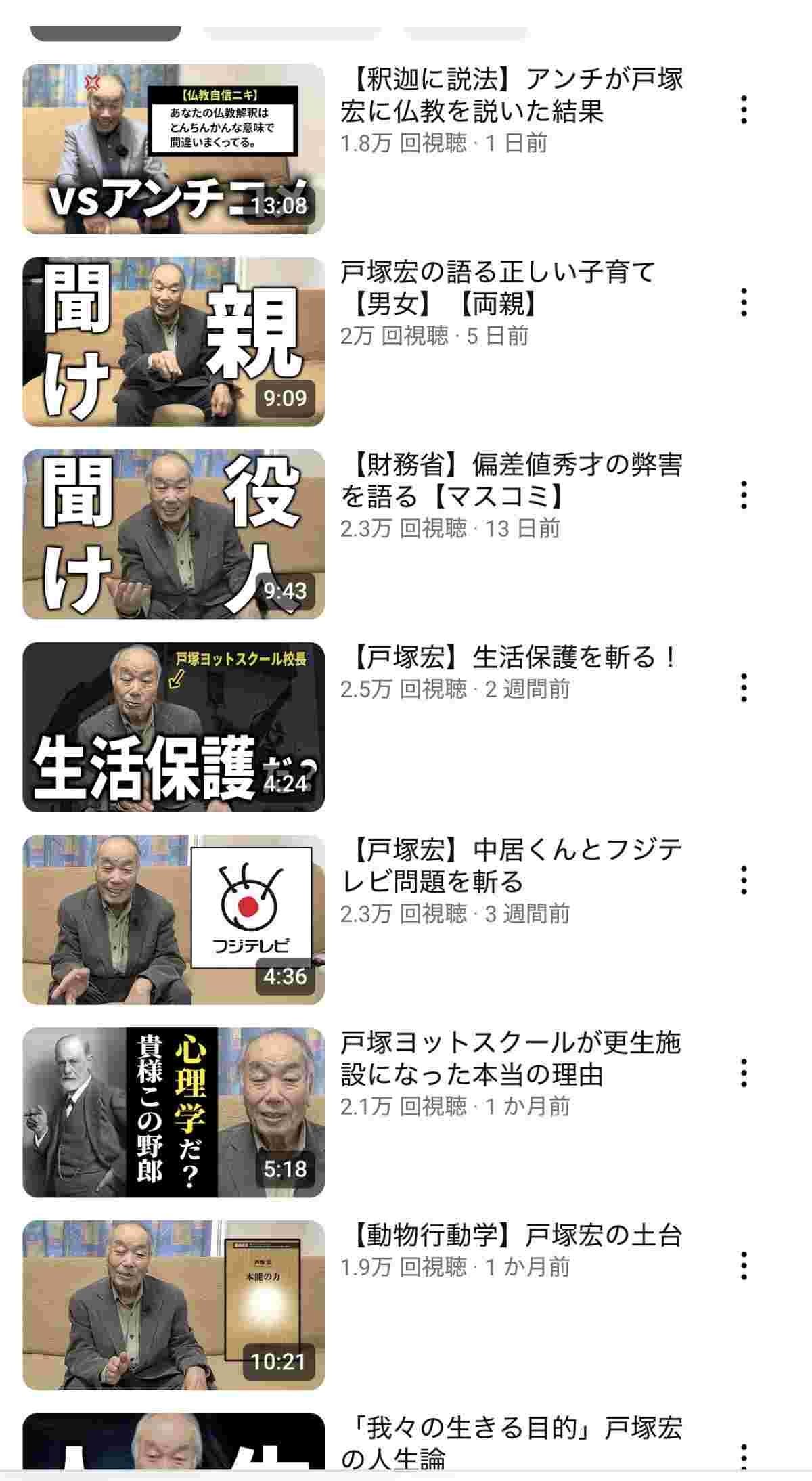
Task: Open overflow menu for 【財務省】 video
Action: [744, 495]
